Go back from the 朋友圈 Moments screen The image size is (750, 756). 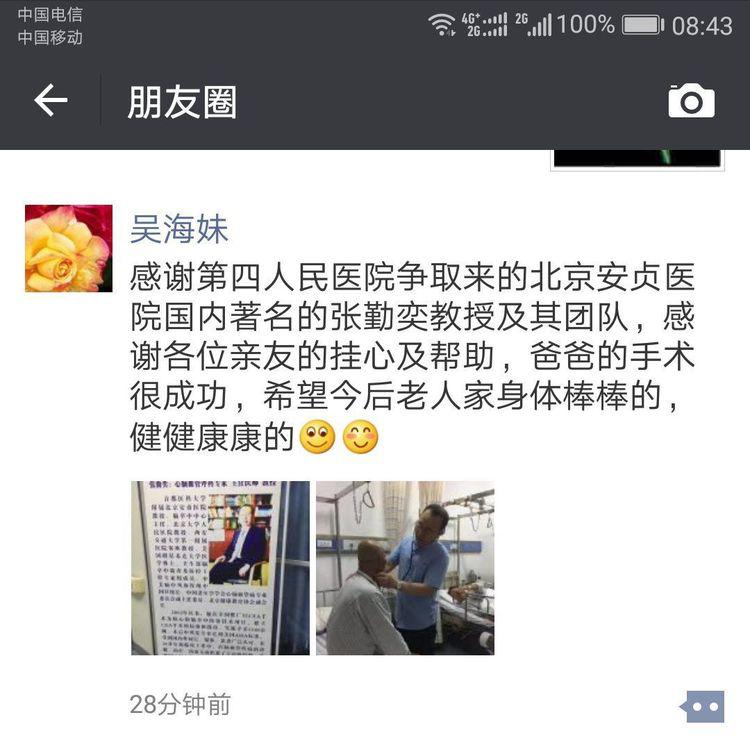click(x=50, y=101)
